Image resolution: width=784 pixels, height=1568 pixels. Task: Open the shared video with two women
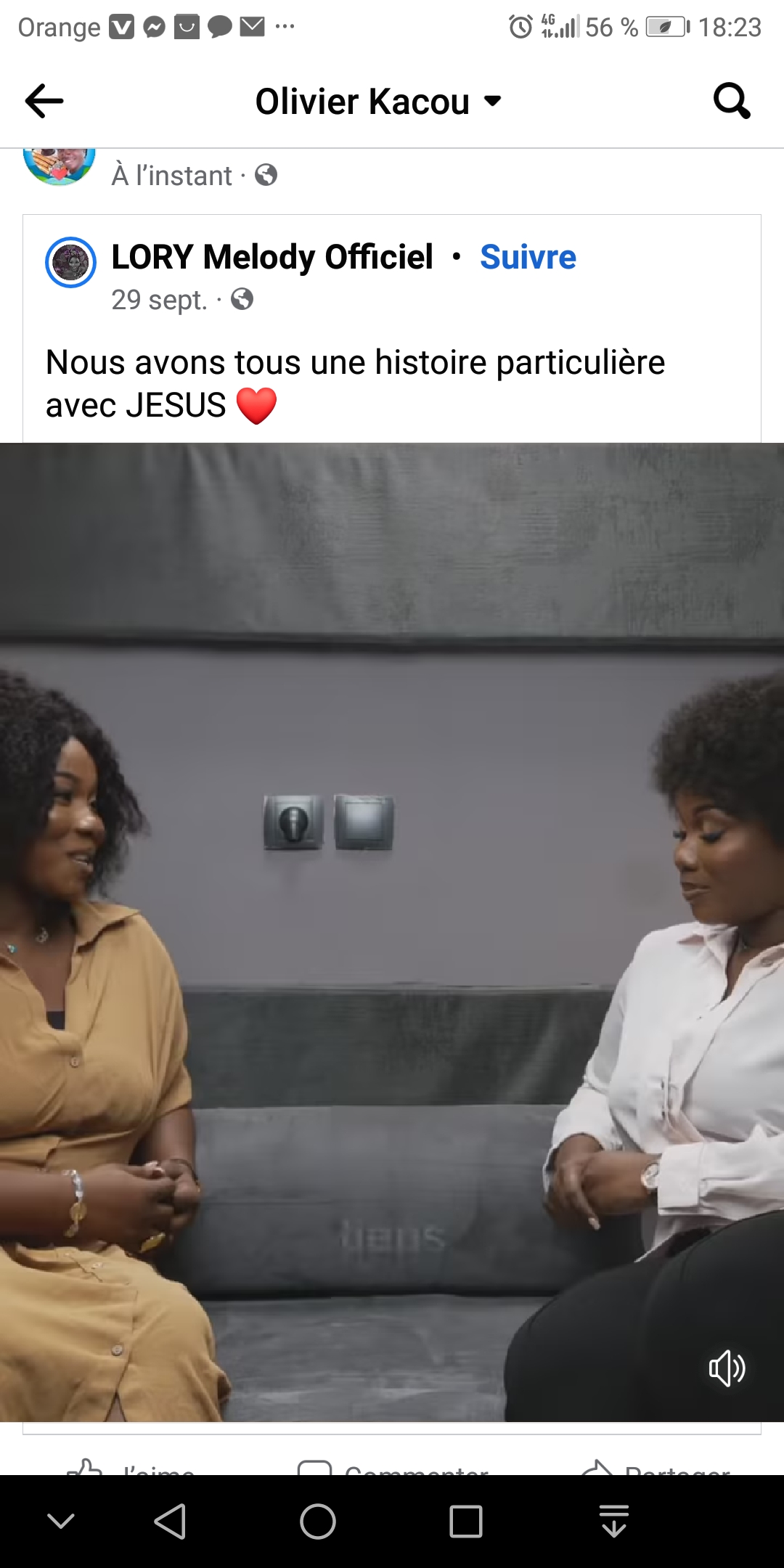(x=392, y=932)
